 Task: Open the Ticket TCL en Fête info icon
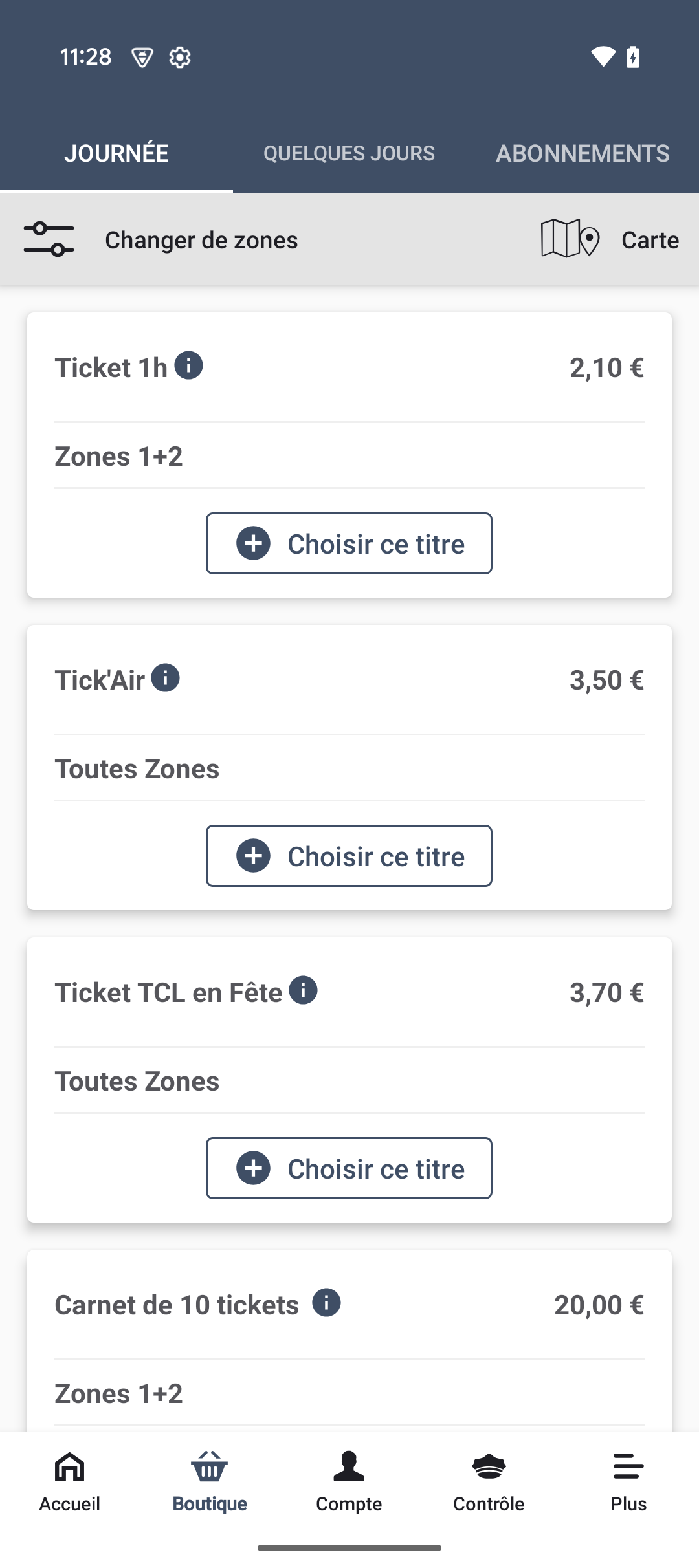point(304,990)
